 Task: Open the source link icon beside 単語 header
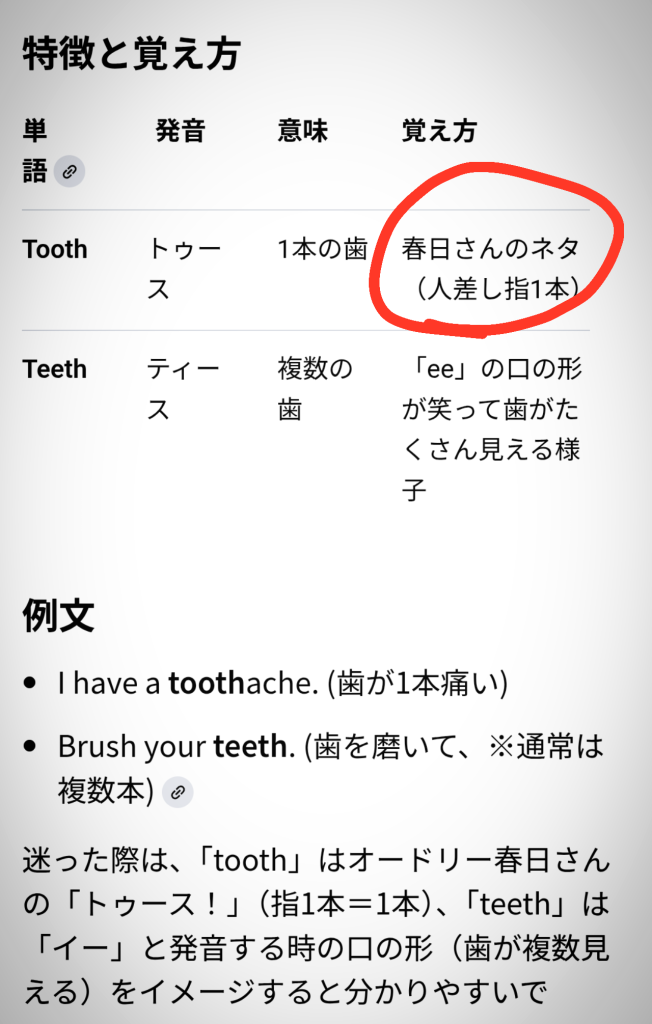(x=69, y=171)
